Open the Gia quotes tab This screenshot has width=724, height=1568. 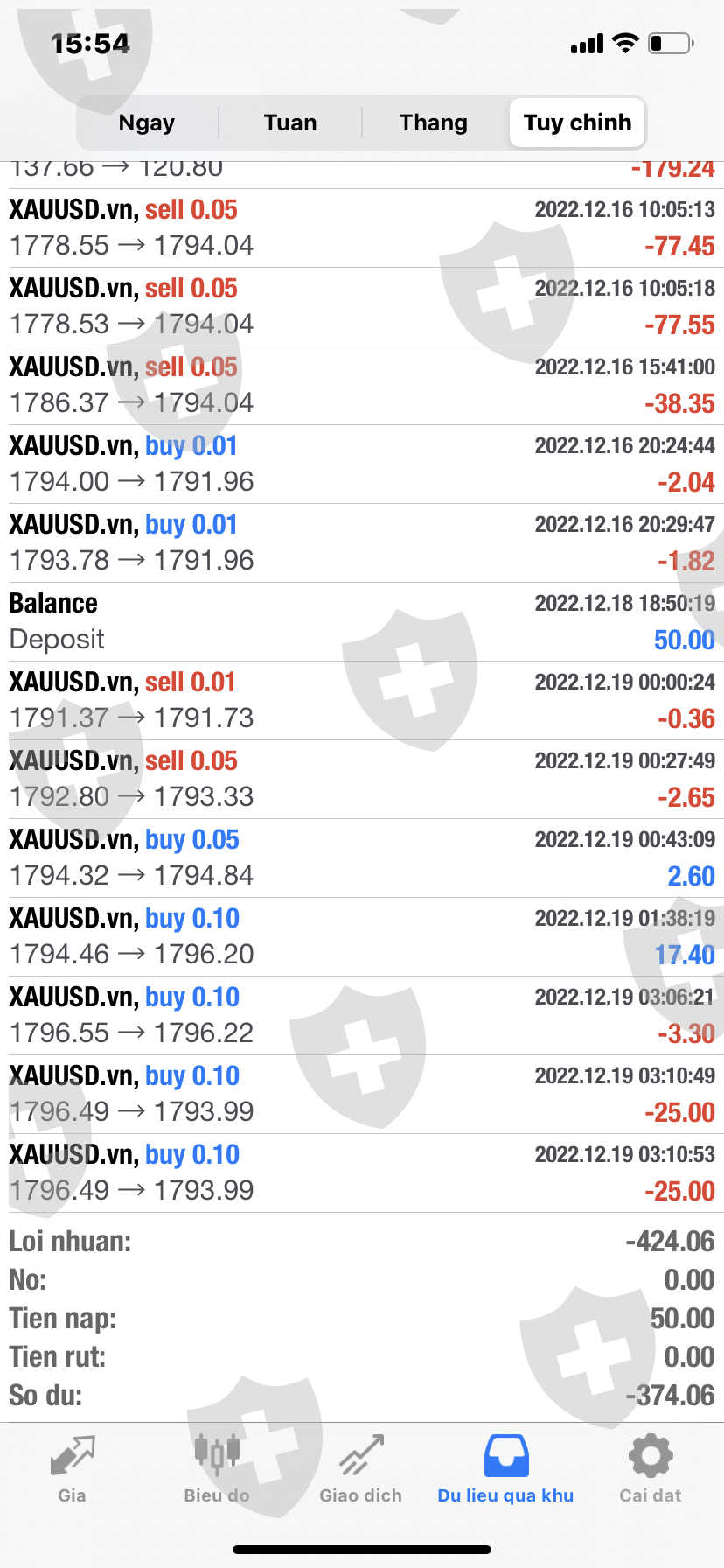coord(72,1469)
